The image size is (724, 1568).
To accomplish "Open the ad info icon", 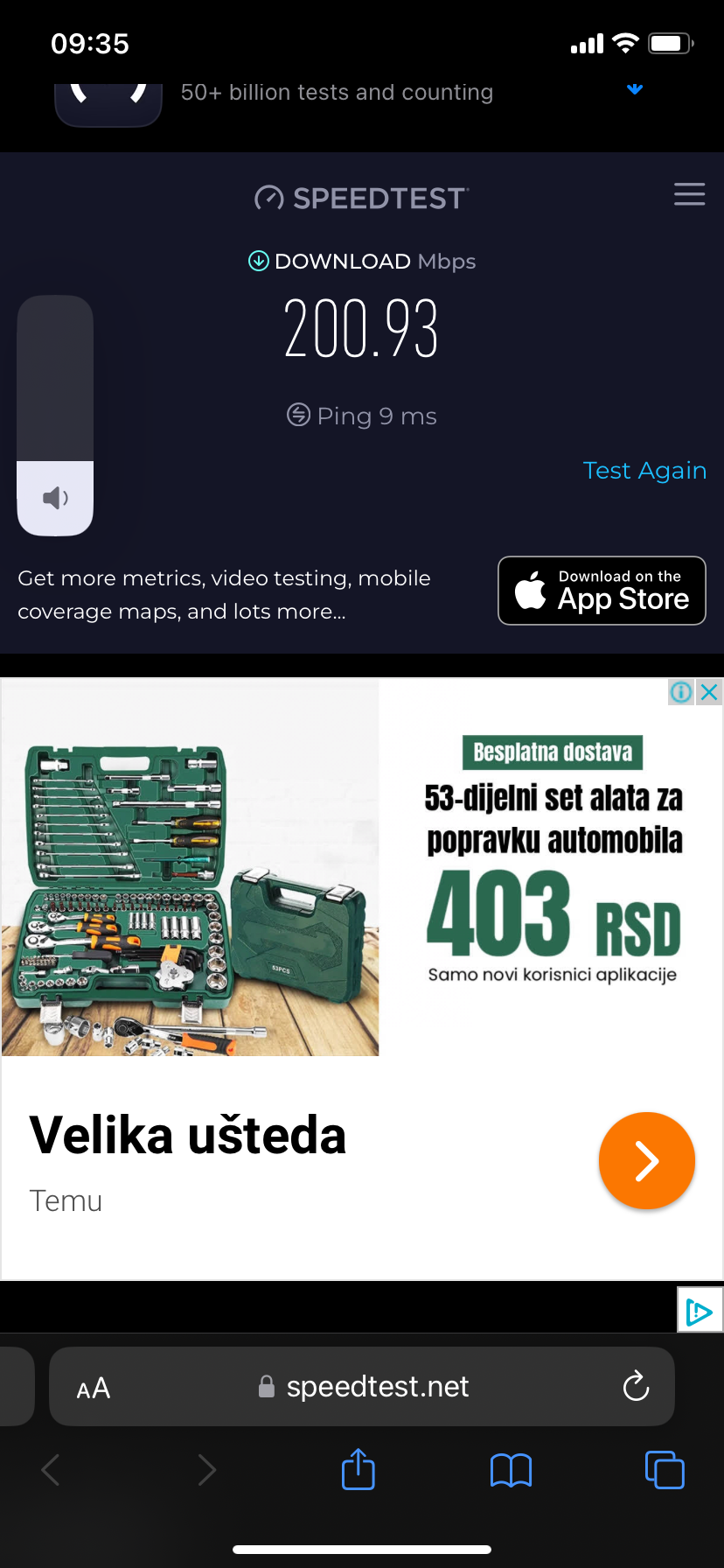I will [x=681, y=692].
